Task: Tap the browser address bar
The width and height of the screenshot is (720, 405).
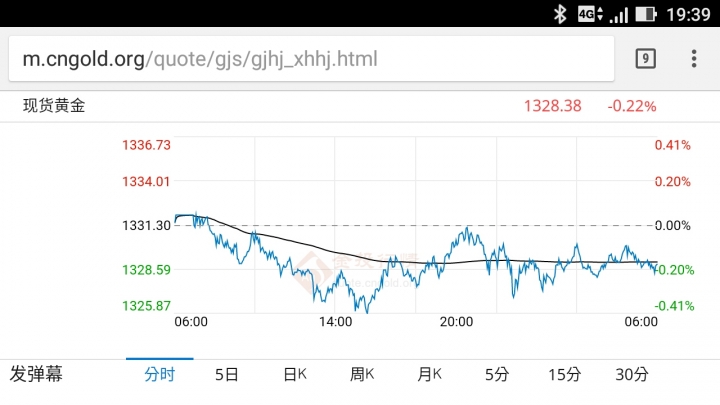Action: [310, 59]
